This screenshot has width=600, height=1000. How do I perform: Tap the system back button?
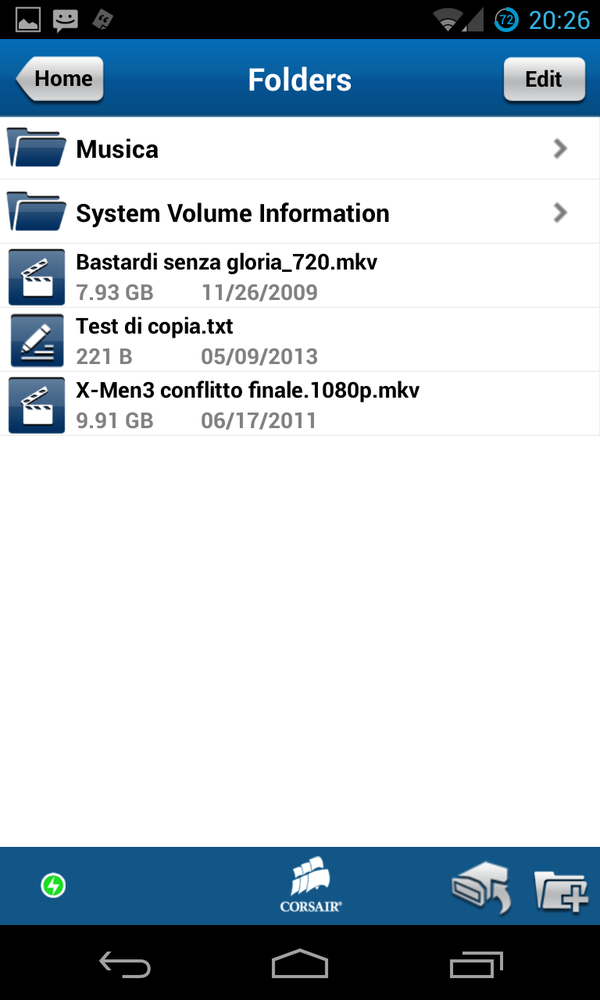pos(124,963)
